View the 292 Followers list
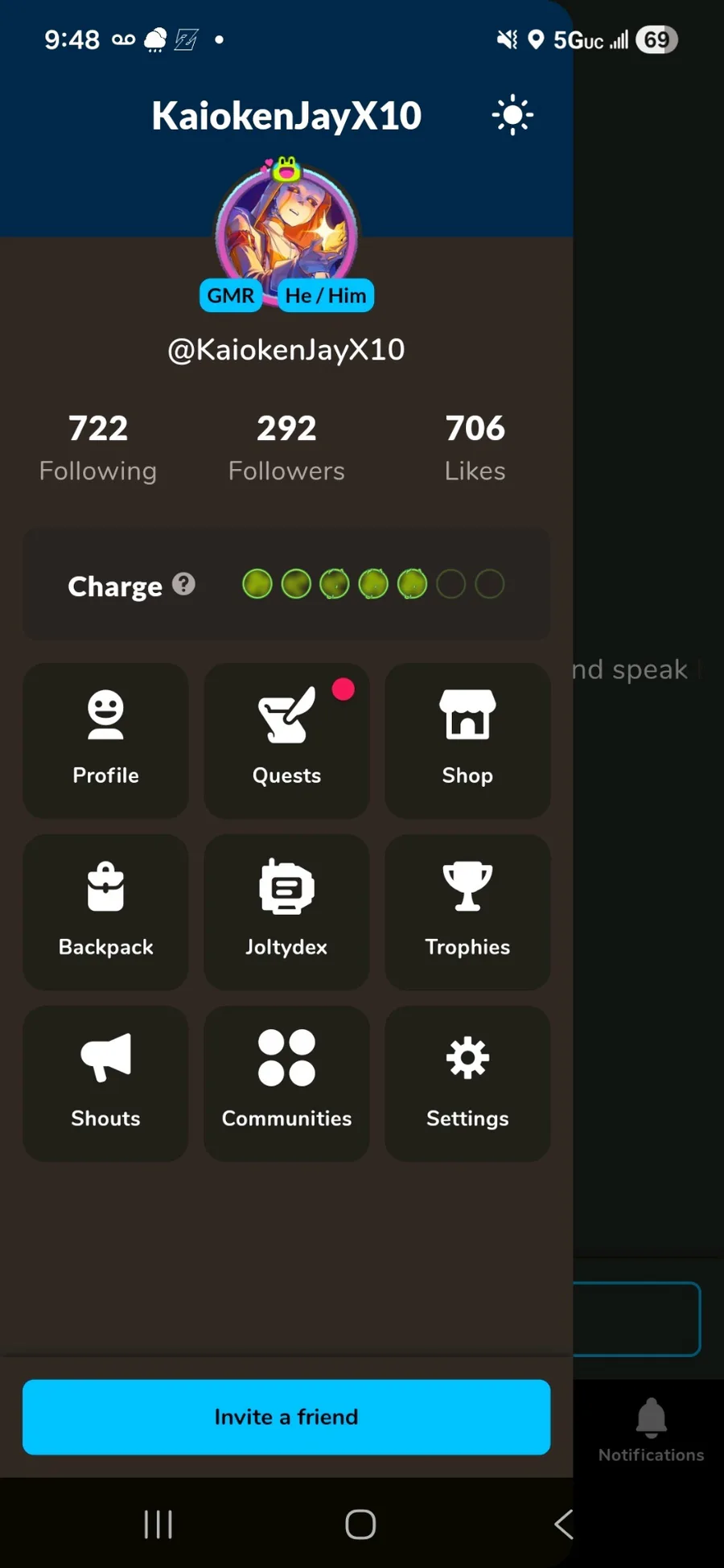Screen dimensions: 724x1568 coord(286,447)
